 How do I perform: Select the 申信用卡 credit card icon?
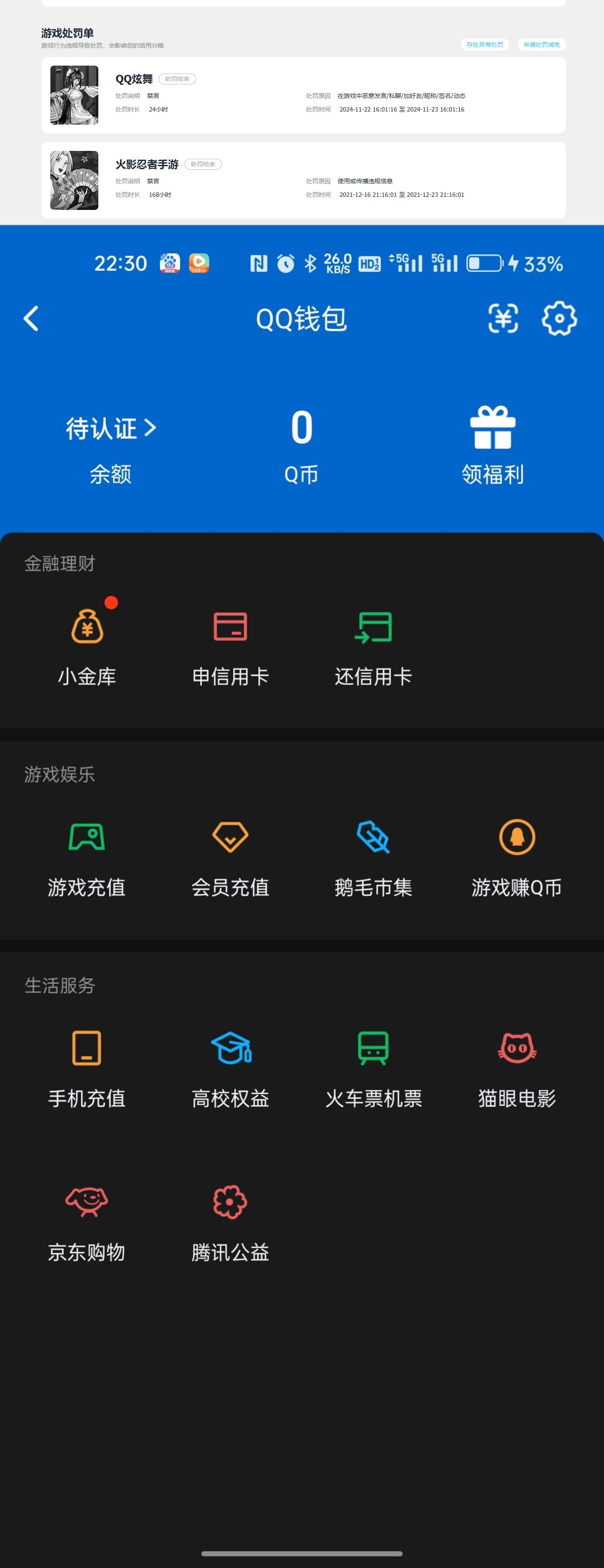(230, 629)
